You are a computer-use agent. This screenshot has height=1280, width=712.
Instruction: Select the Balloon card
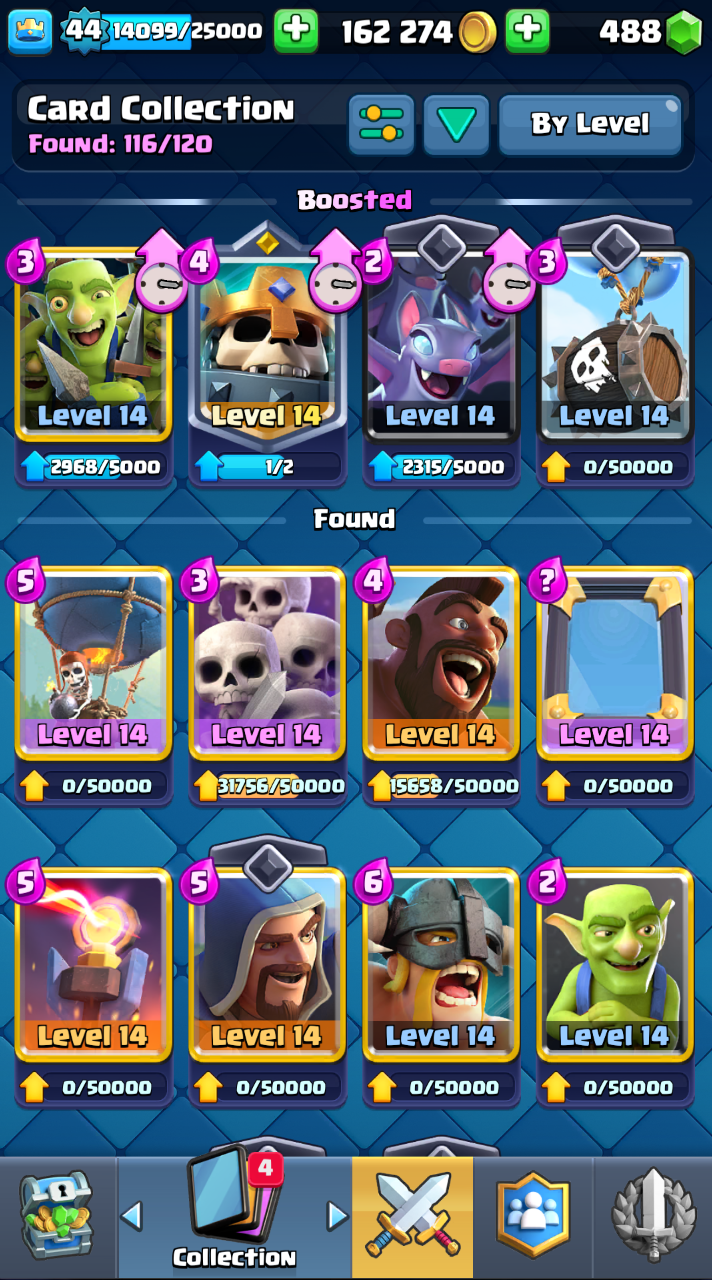[x=93, y=664]
